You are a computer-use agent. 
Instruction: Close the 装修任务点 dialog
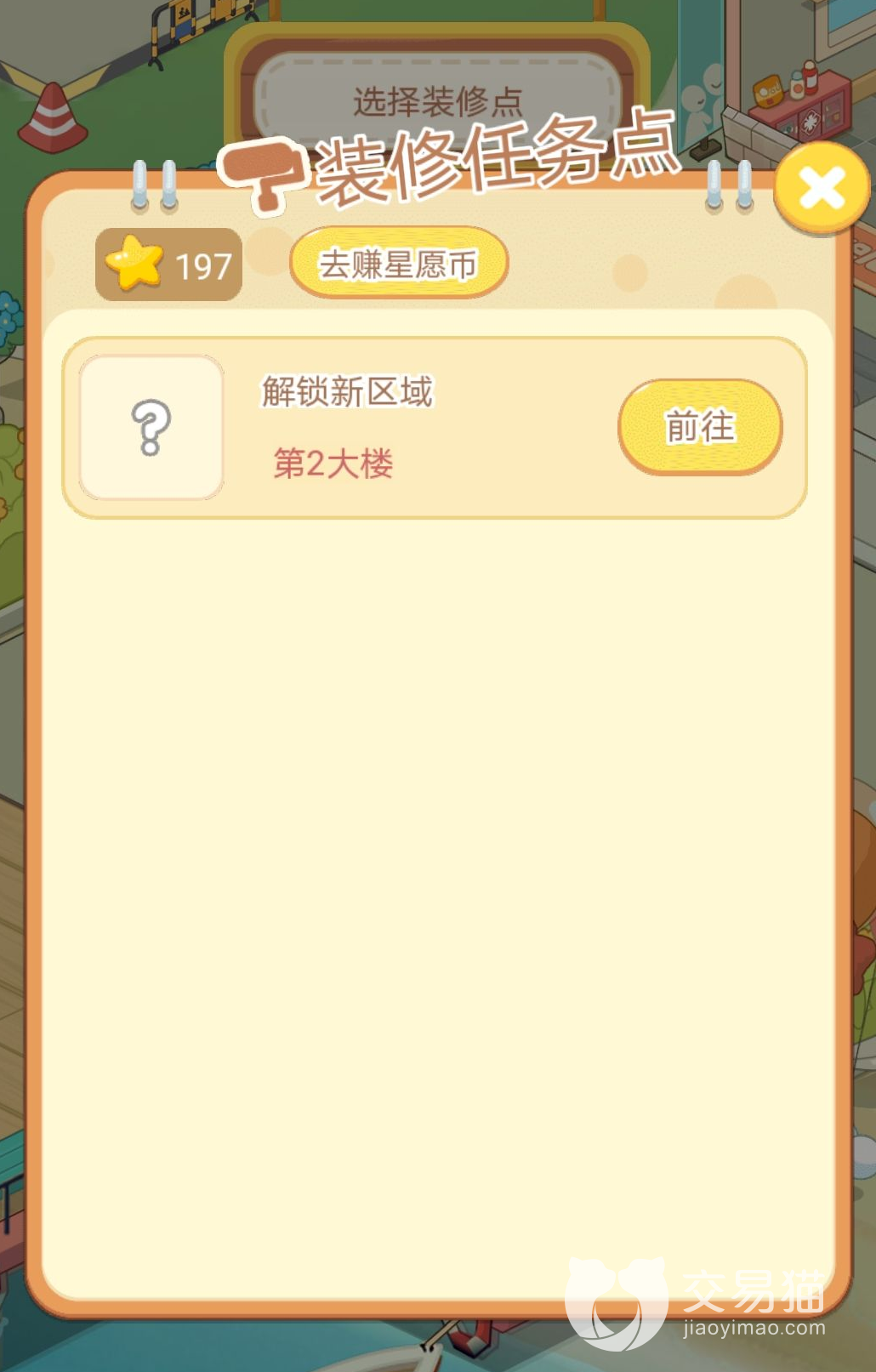822,189
